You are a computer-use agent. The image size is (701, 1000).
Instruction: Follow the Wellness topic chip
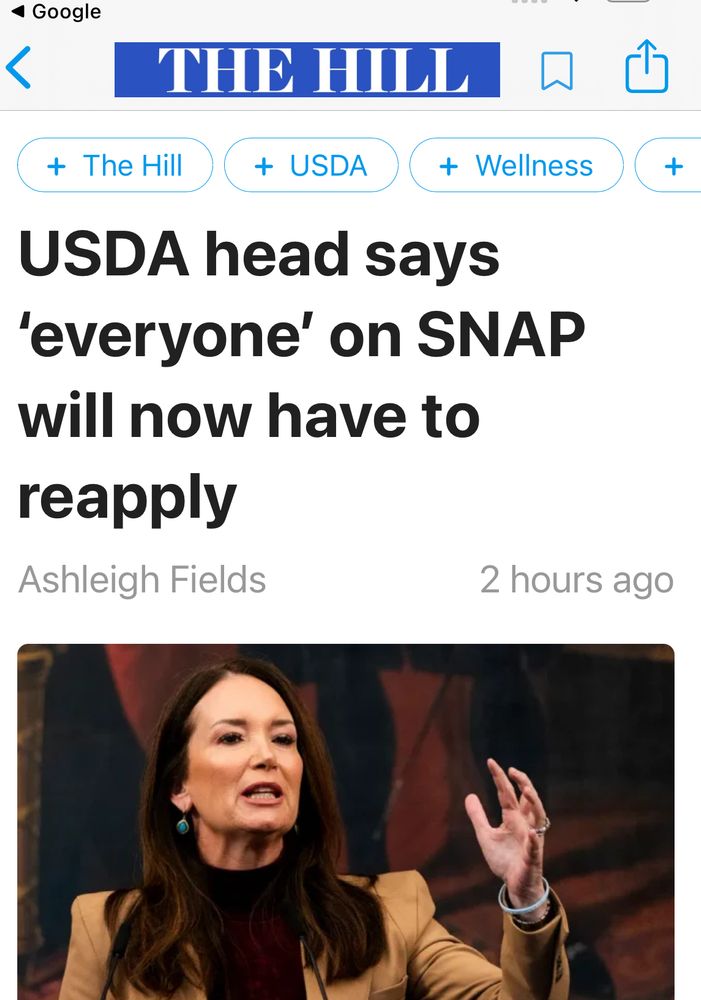516,165
